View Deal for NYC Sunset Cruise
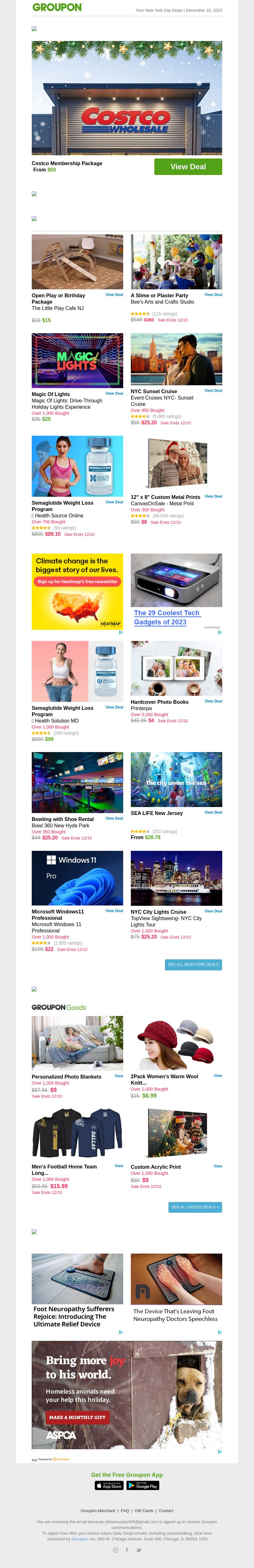 213,391
